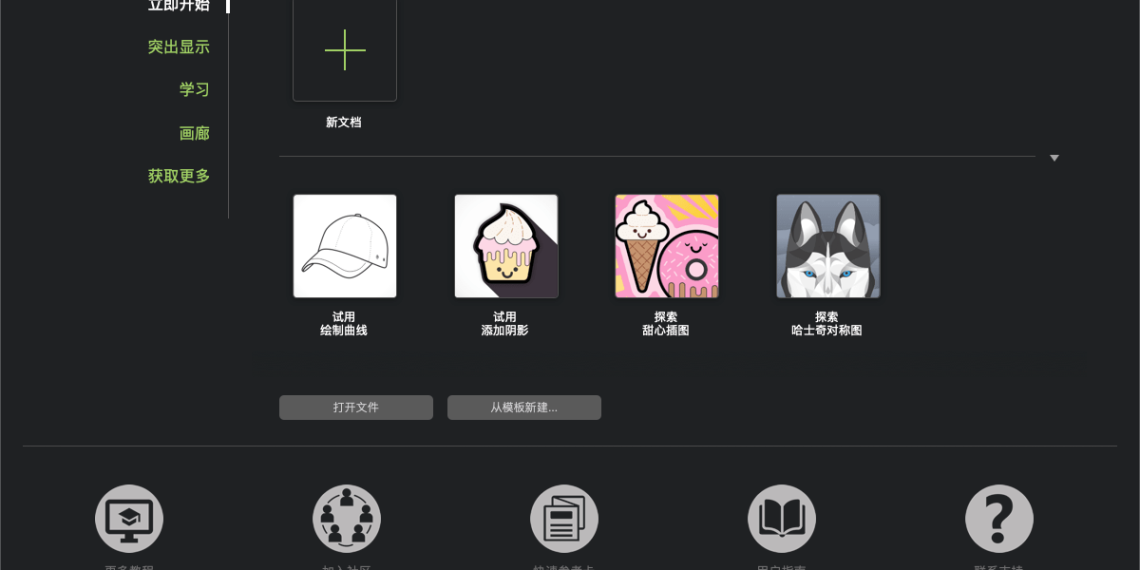Image resolution: width=1140 pixels, height=570 pixels.
Task: Try the 添加阴影 cupcake sample
Action: [506, 246]
